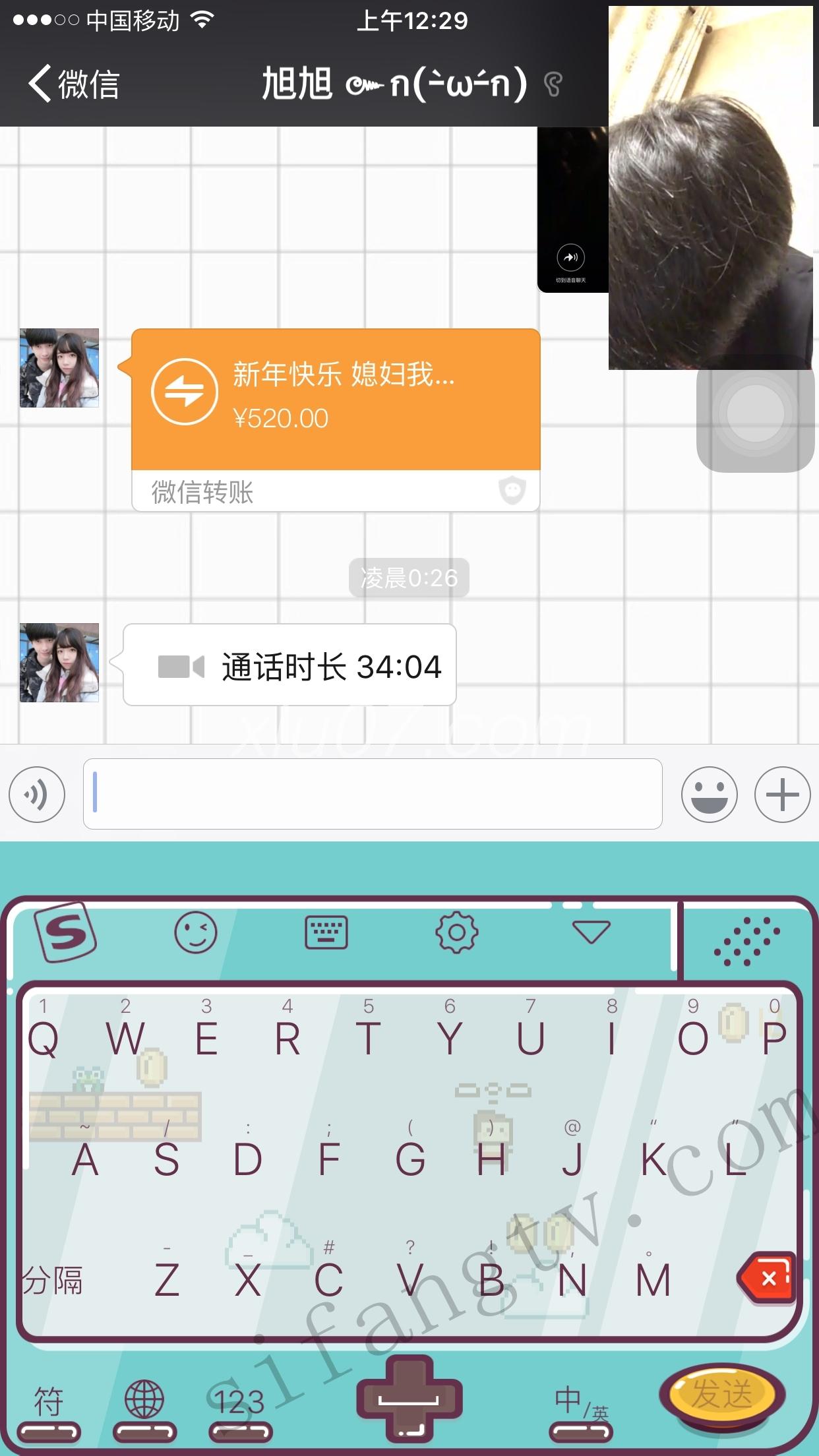819x1456 pixels.
Task: Tap the floating video call window
Action: point(709,188)
